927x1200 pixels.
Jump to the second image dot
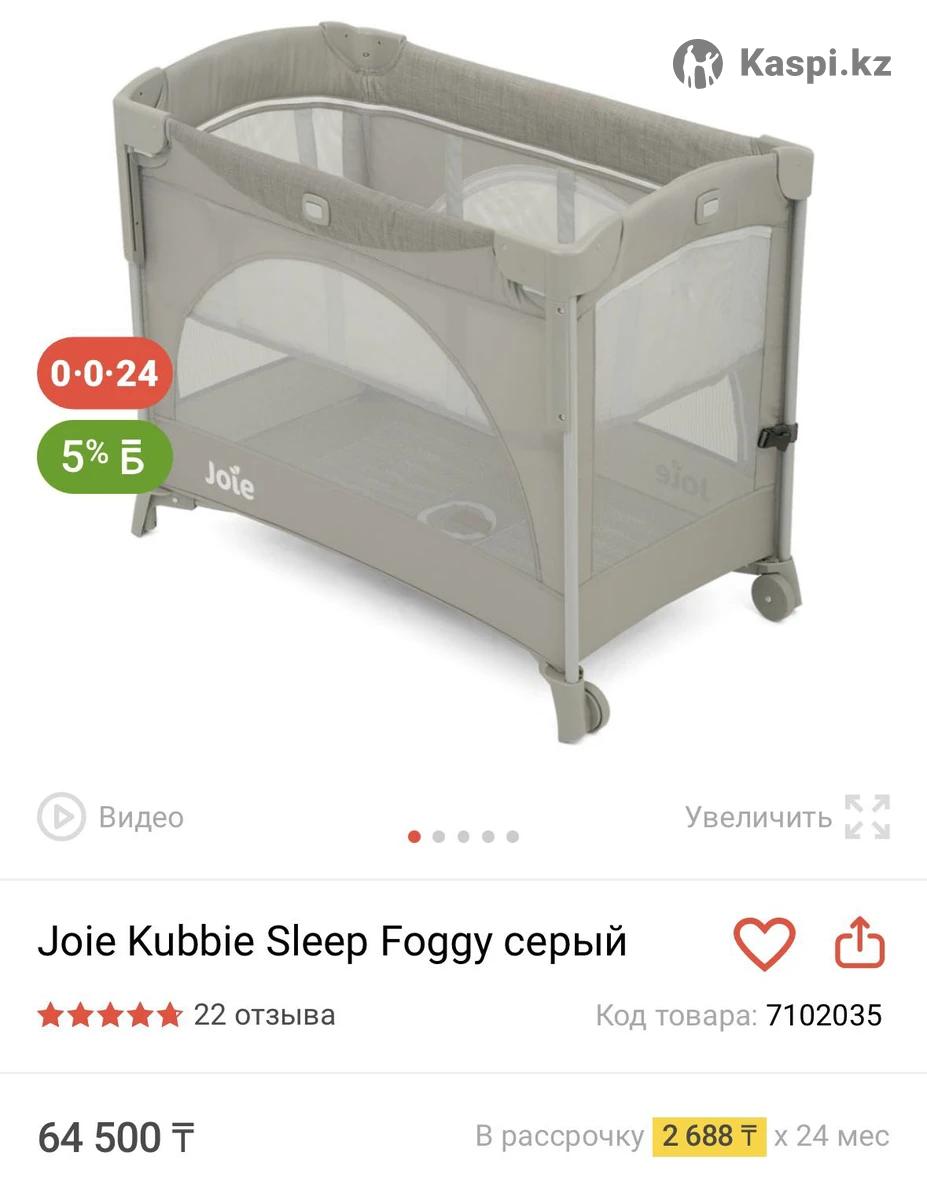coord(439,837)
